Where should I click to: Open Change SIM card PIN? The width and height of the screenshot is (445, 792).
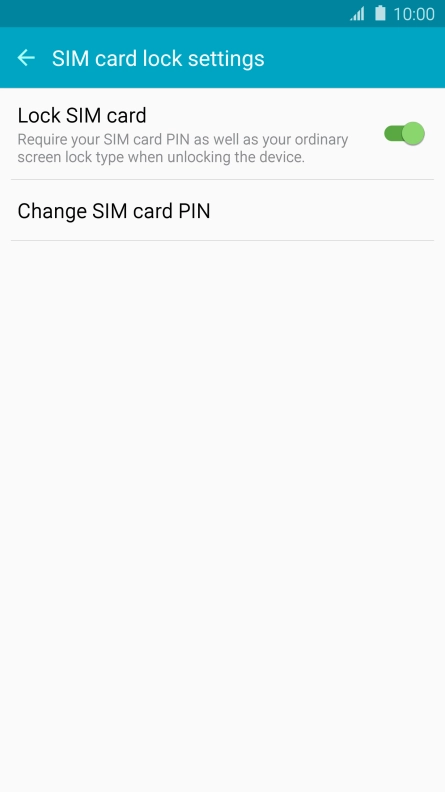[x=222, y=211]
